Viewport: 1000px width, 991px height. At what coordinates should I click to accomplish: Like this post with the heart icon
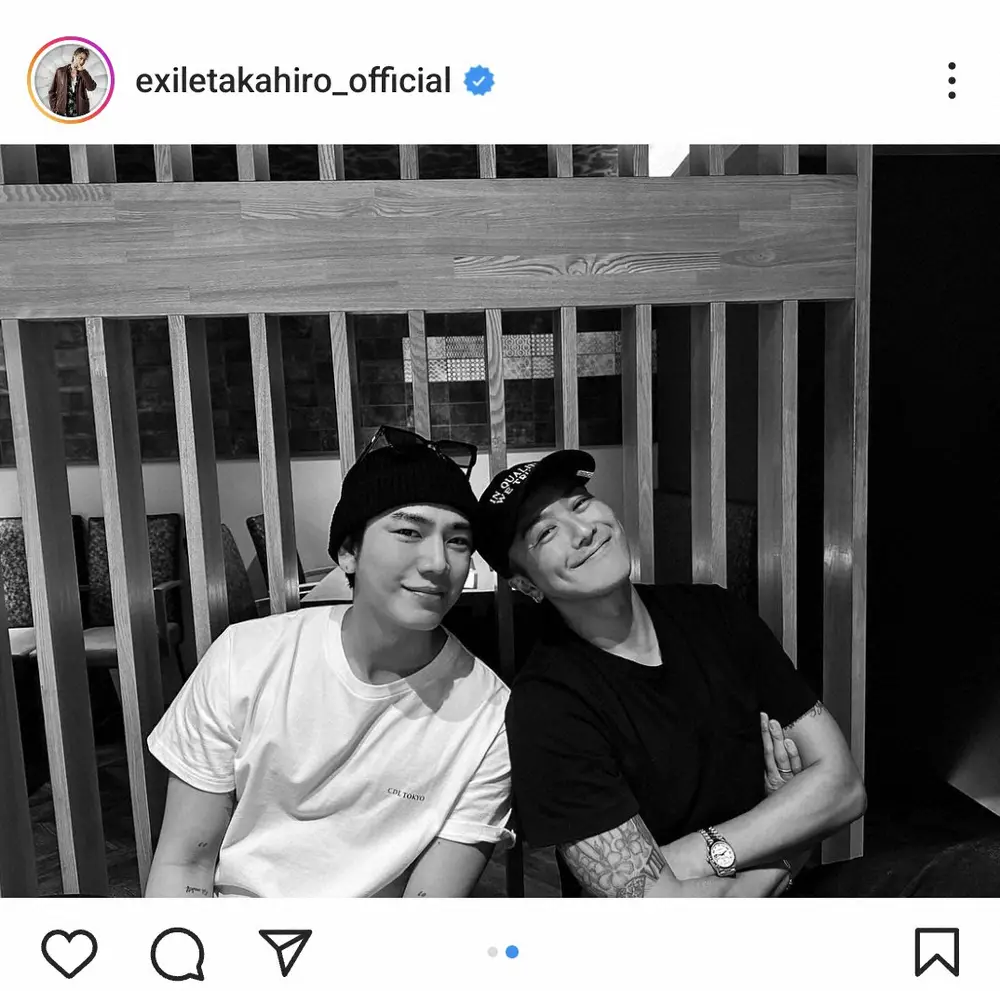pos(69,951)
